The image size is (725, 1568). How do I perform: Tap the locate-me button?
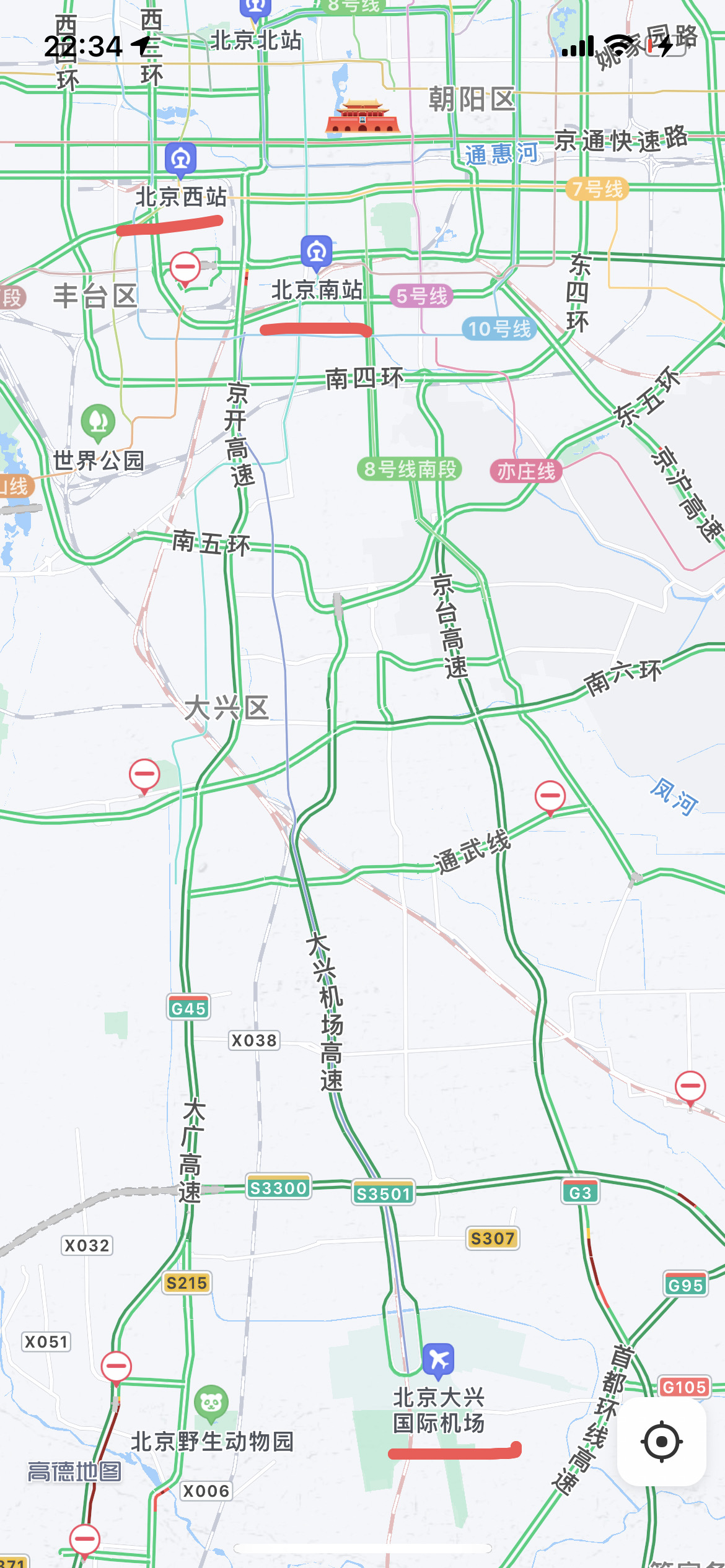pyautogui.click(x=661, y=1441)
